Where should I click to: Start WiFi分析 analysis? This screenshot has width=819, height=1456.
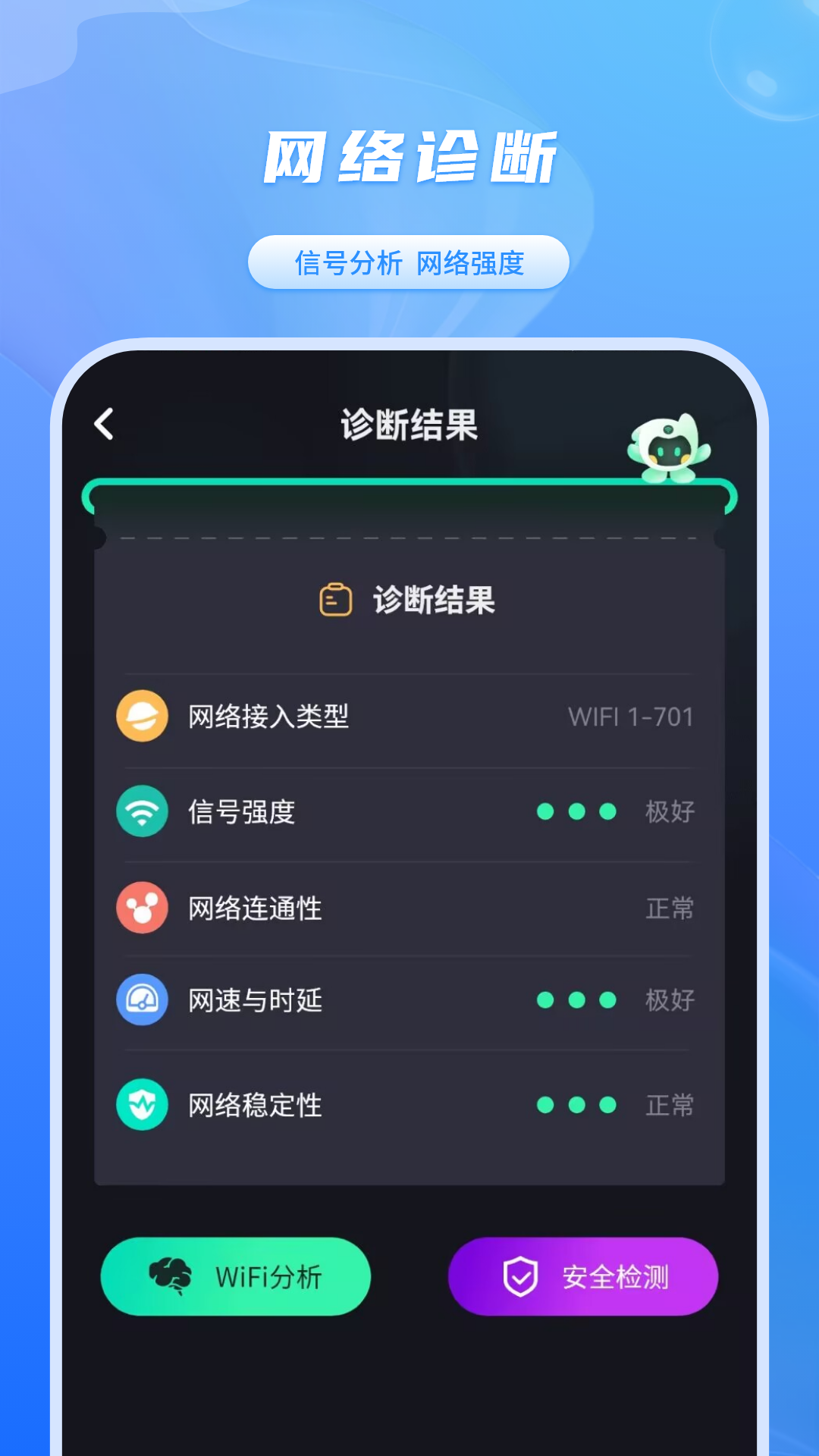237,1276
